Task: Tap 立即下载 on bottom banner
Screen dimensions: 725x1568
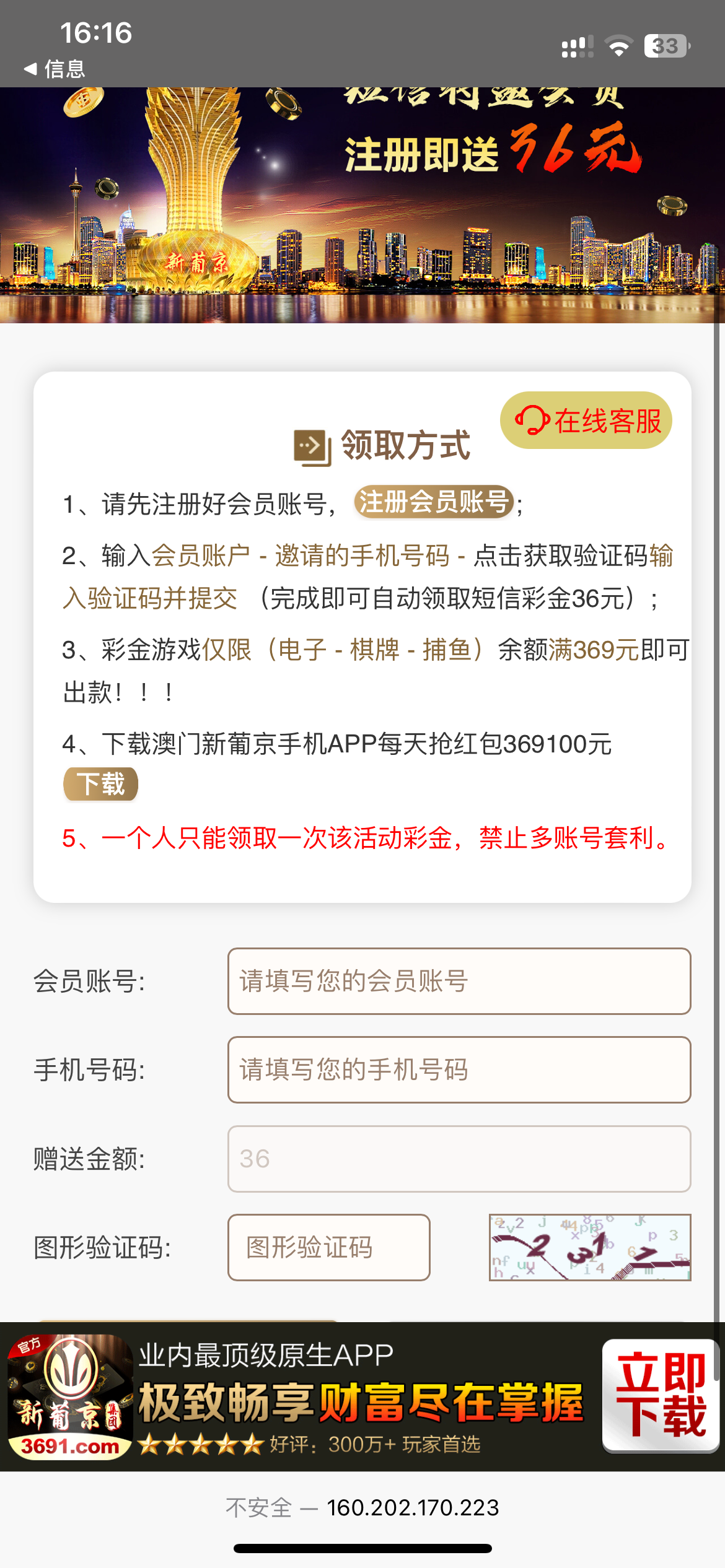Action: 661,1396
